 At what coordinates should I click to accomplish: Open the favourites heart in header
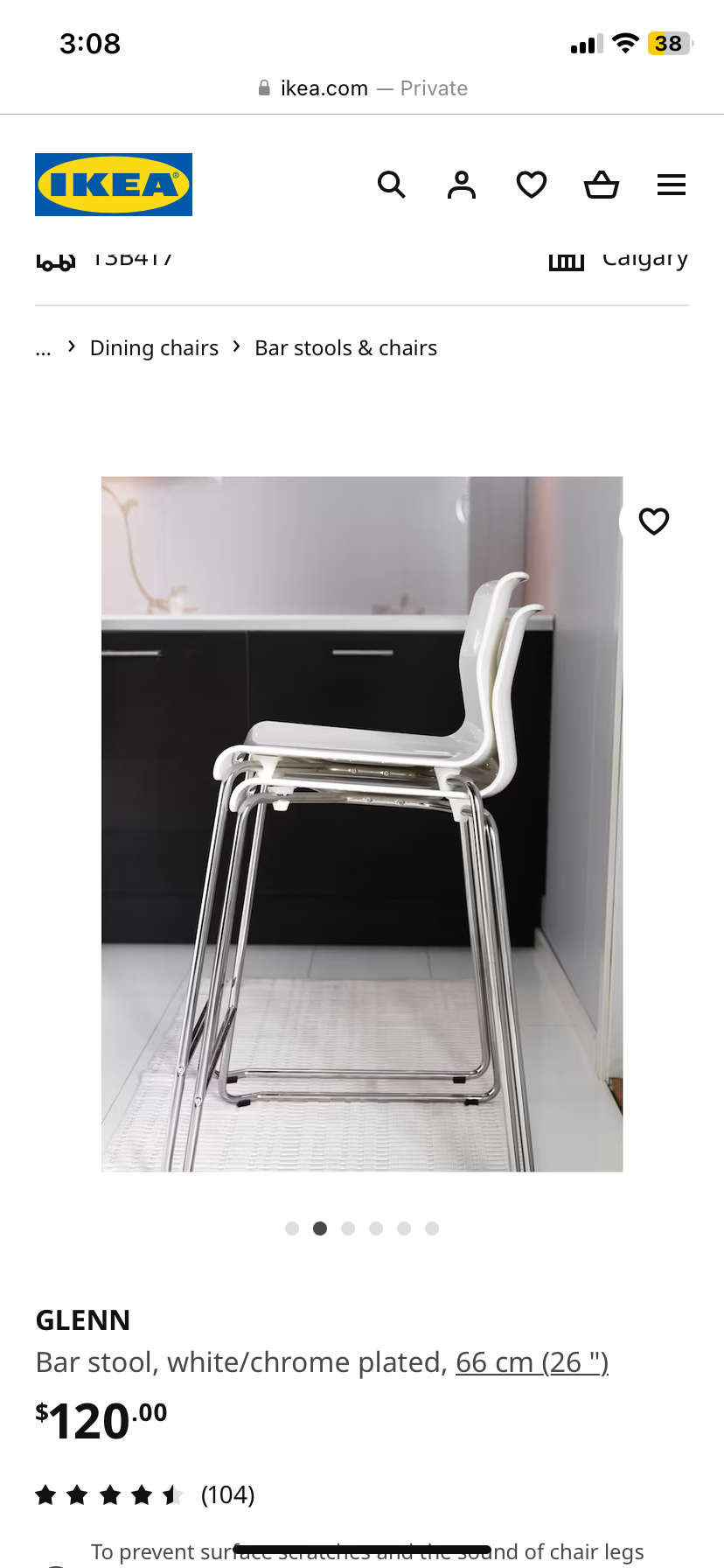pos(532,185)
